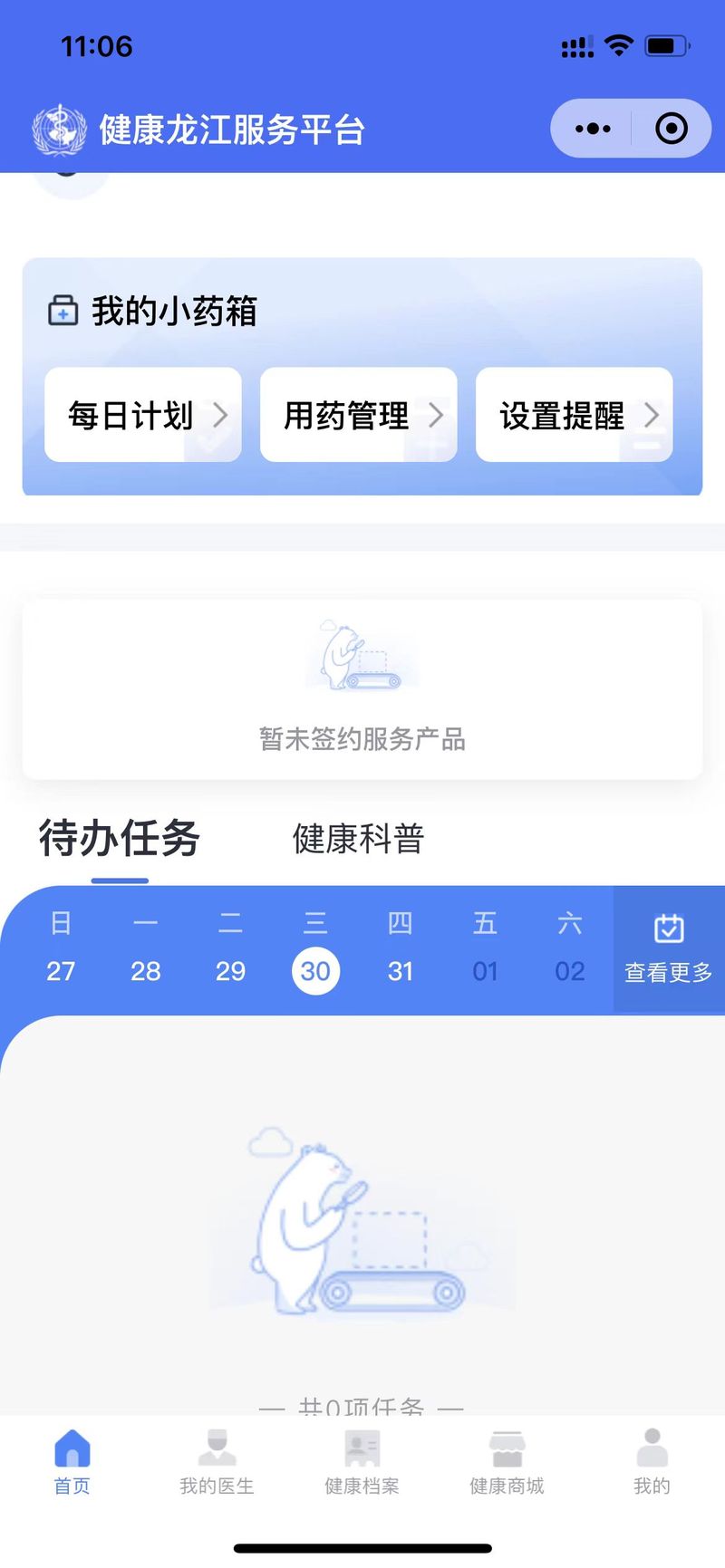725x1568 pixels.
Task: Open the 我的医生 tab
Action: 217,1462
